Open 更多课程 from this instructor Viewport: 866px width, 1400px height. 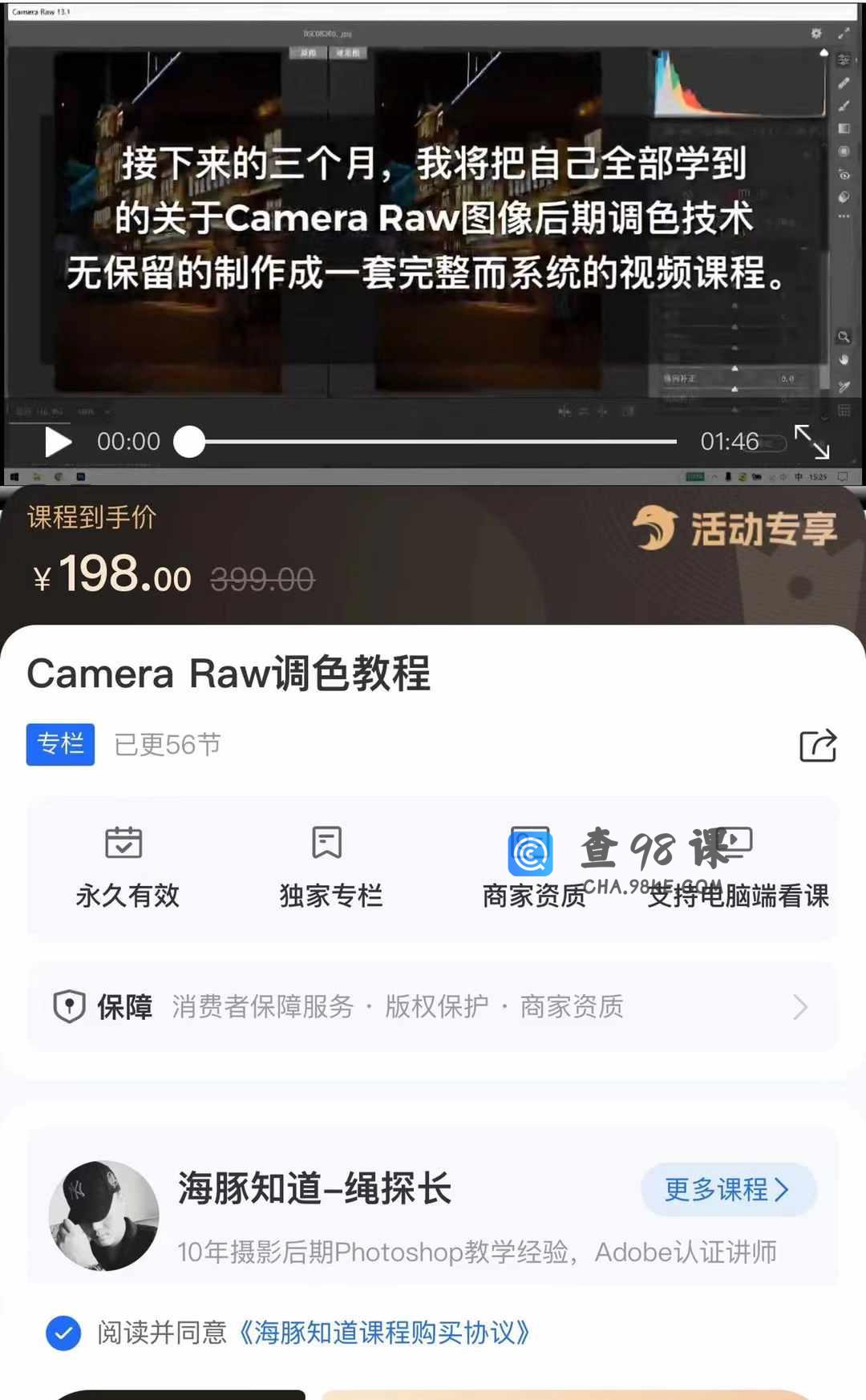(727, 1189)
